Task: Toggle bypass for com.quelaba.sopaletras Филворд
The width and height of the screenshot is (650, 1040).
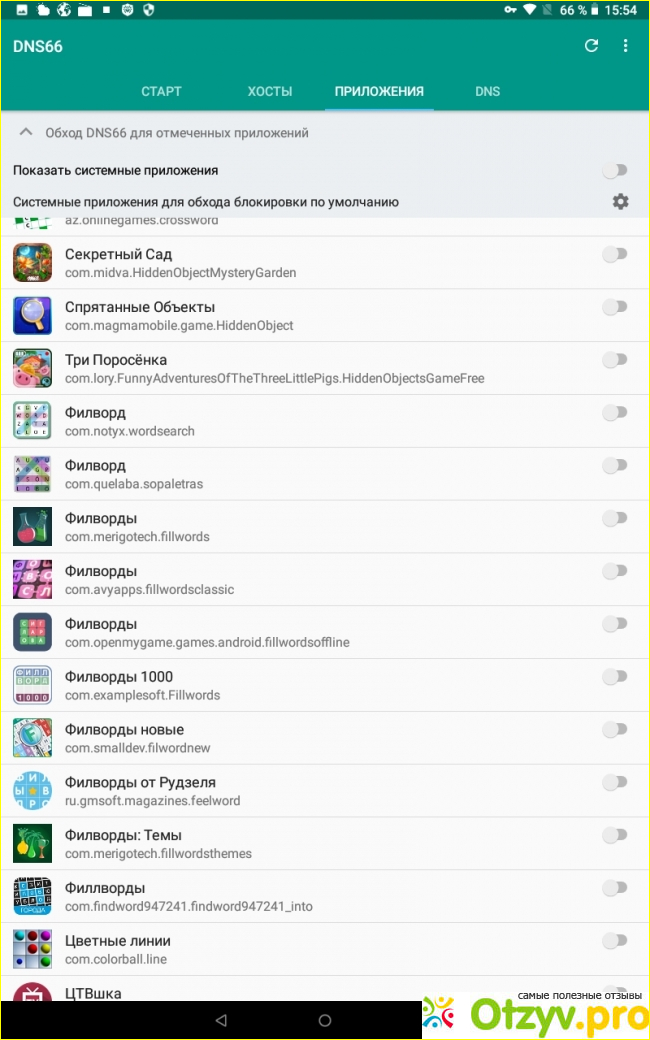Action: (x=614, y=465)
